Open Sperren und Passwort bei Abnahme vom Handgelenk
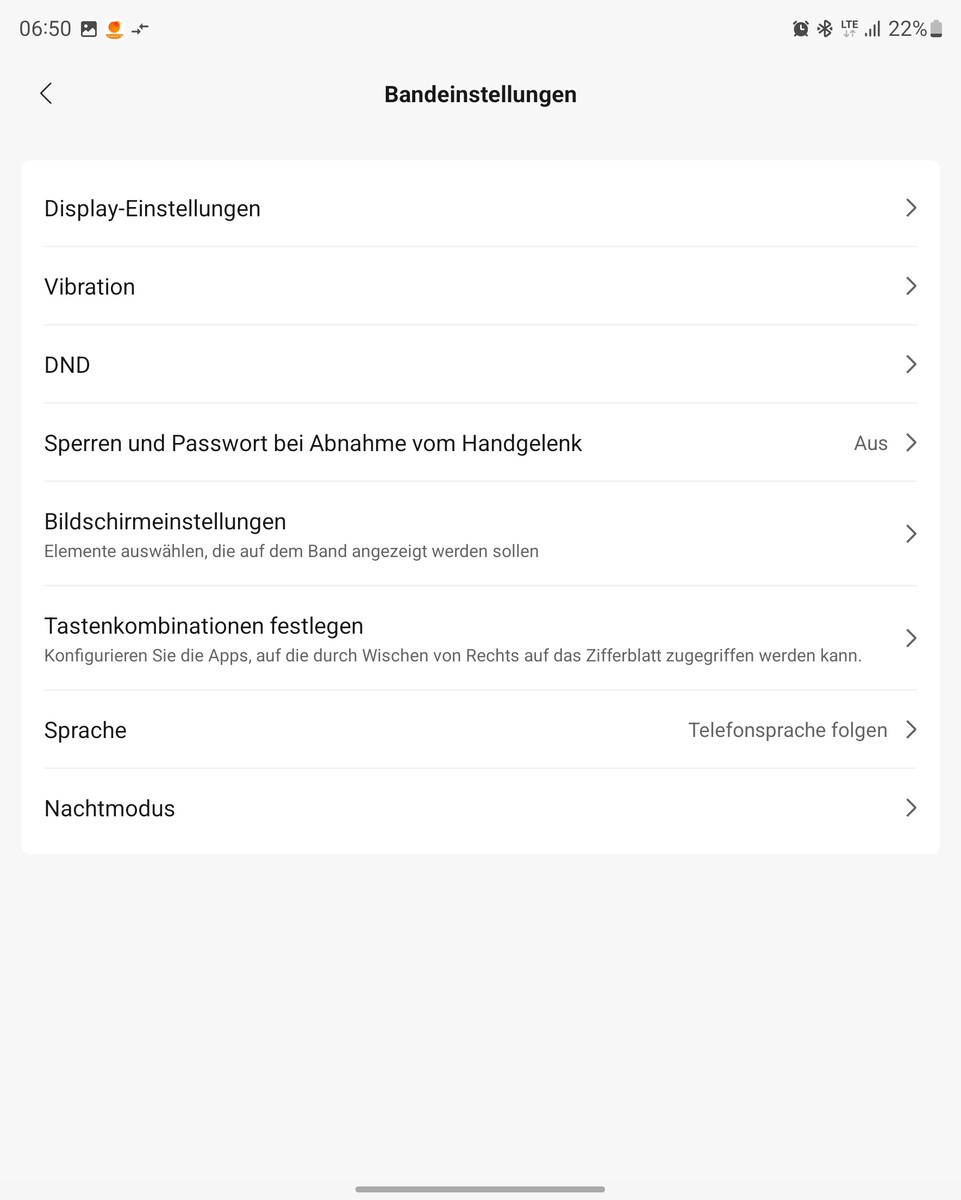This screenshot has width=961, height=1200. [x=480, y=443]
